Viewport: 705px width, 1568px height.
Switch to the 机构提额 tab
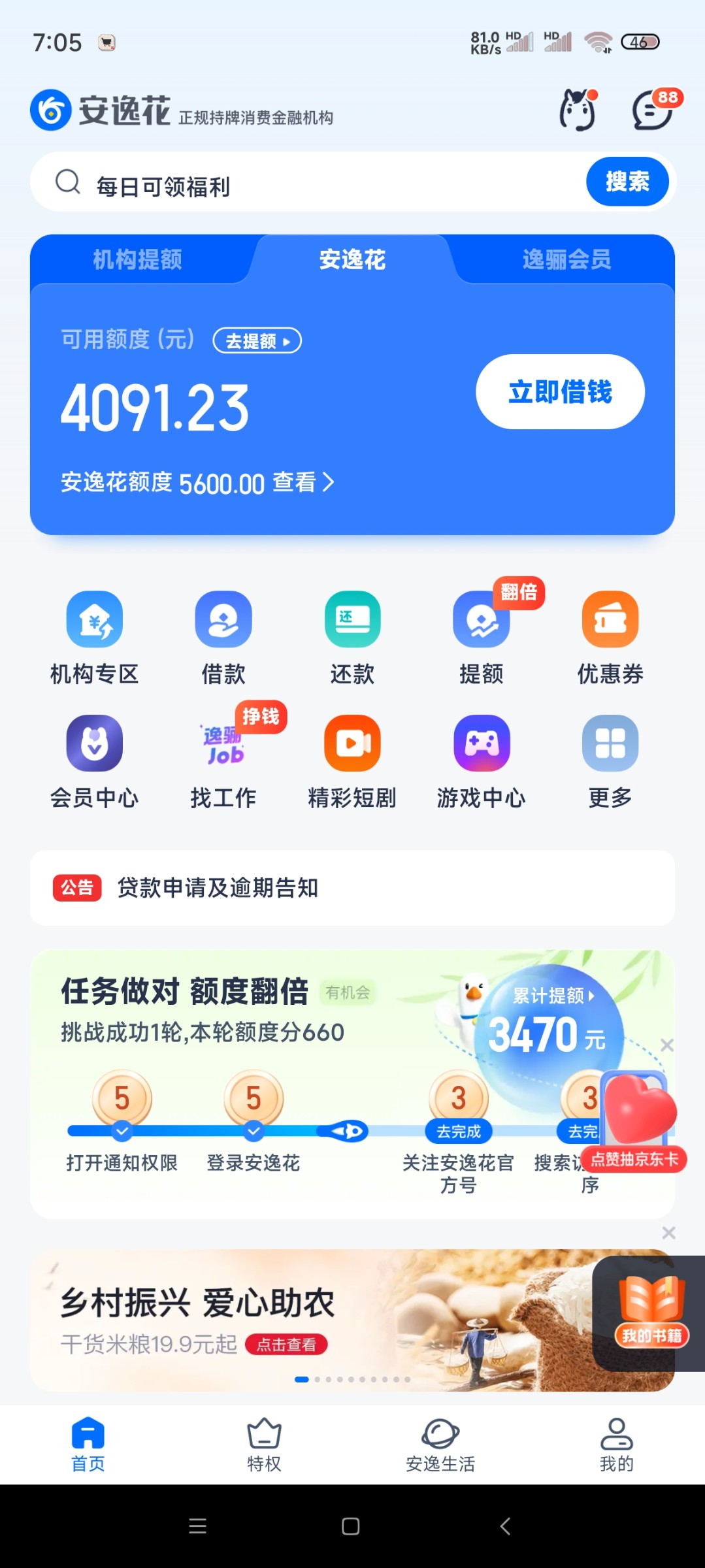click(x=137, y=259)
